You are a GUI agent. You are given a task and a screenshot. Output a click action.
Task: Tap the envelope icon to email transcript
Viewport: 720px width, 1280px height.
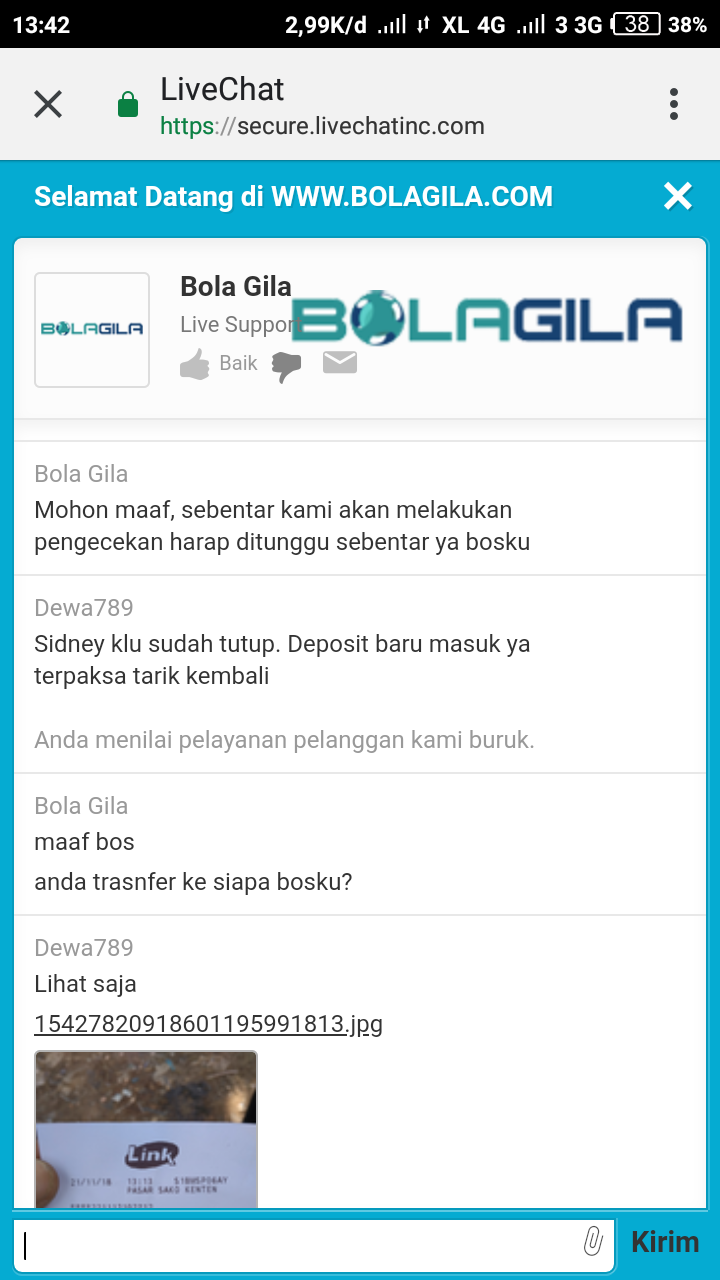pyautogui.click(x=340, y=362)
